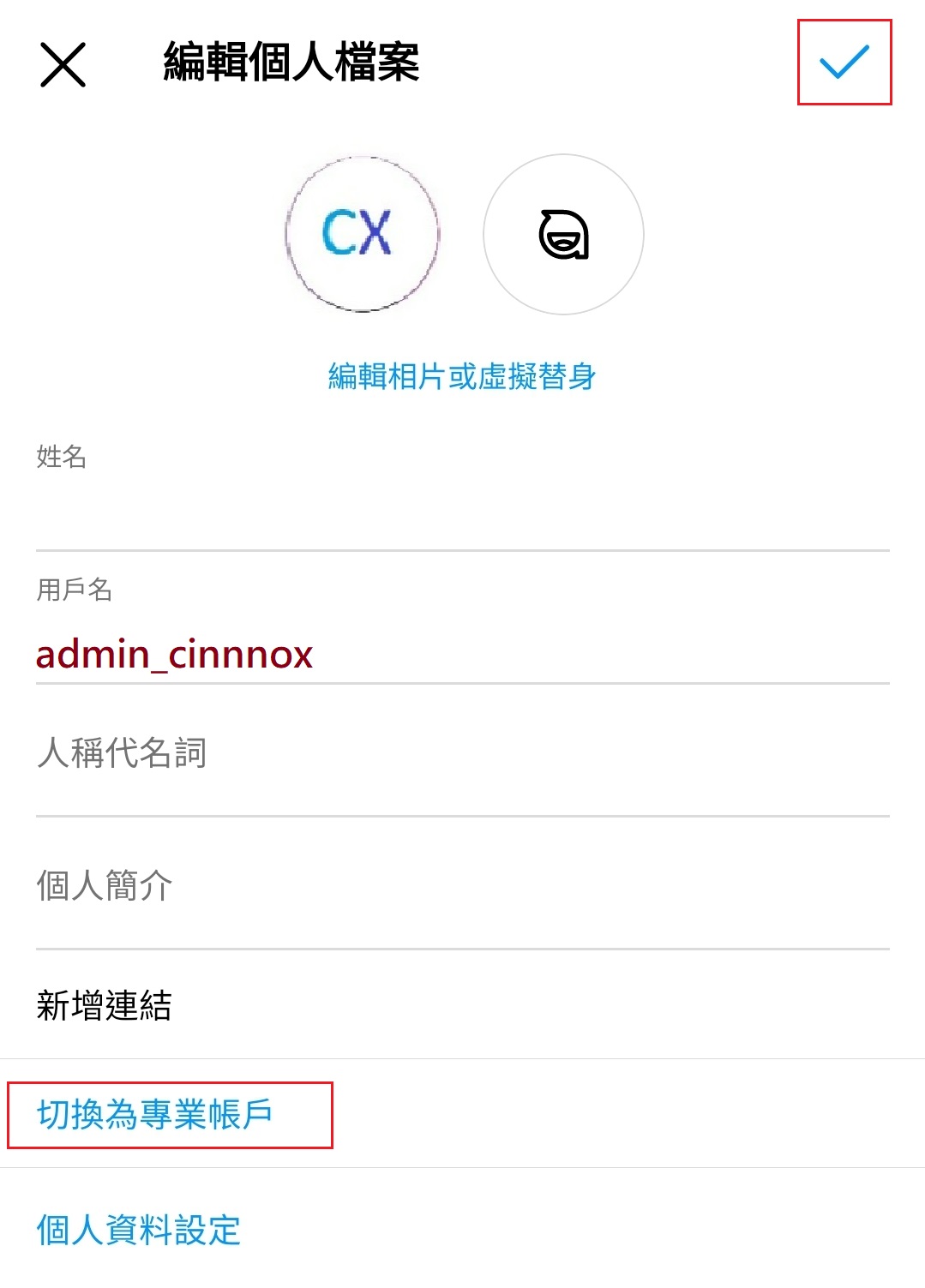Screen dimensions: 925x1288
Task: Open the avatar circle icon
Action: click(563, 234)
